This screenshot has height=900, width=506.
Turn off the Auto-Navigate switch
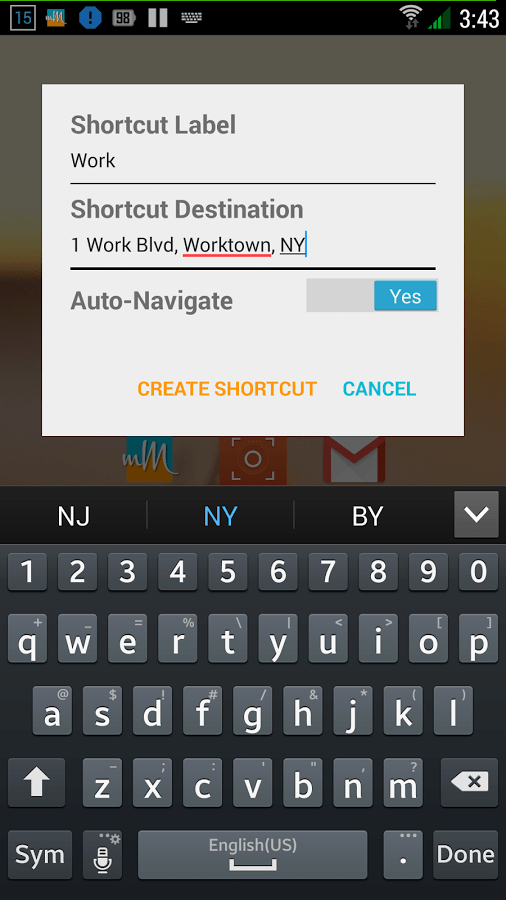click(372, 296)
